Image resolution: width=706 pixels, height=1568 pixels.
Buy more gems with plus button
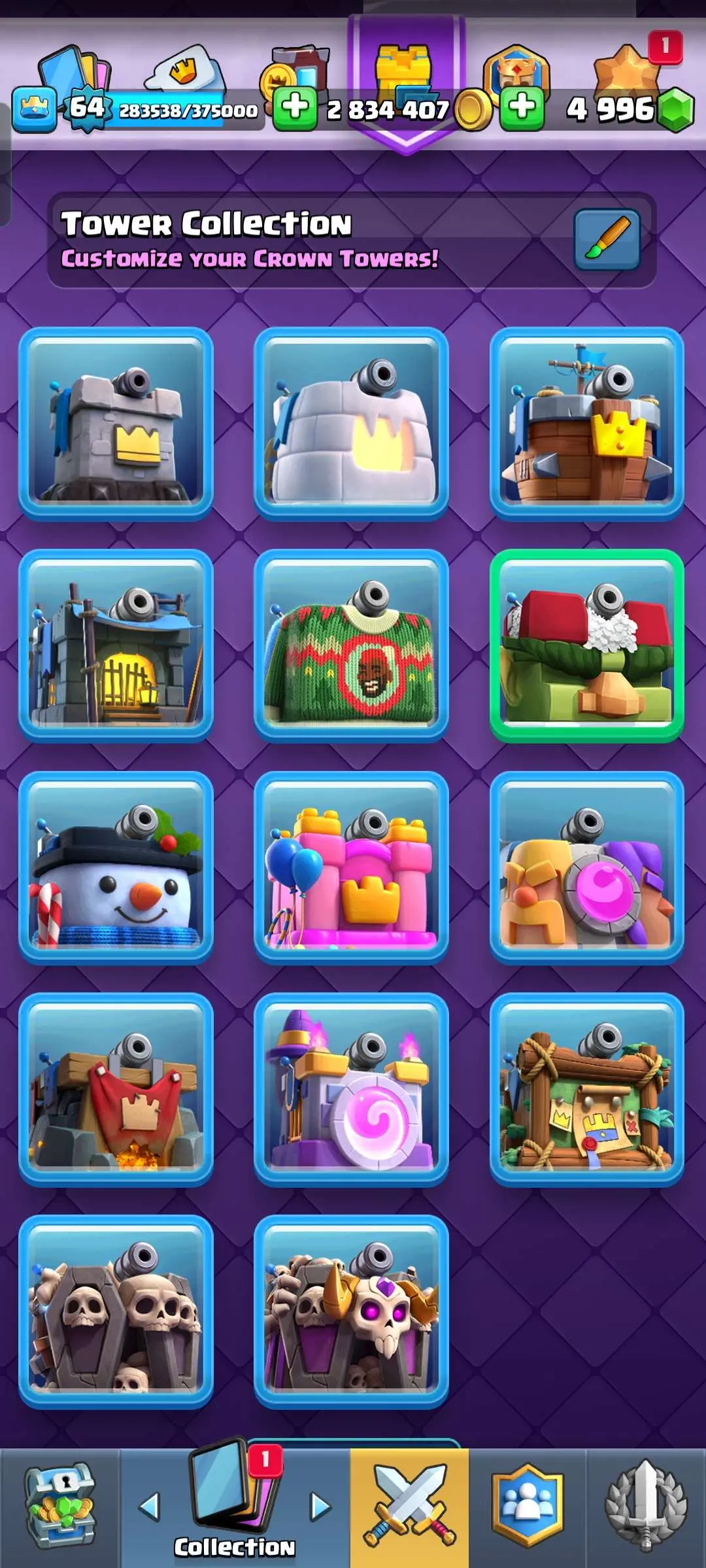pos(522,108)
